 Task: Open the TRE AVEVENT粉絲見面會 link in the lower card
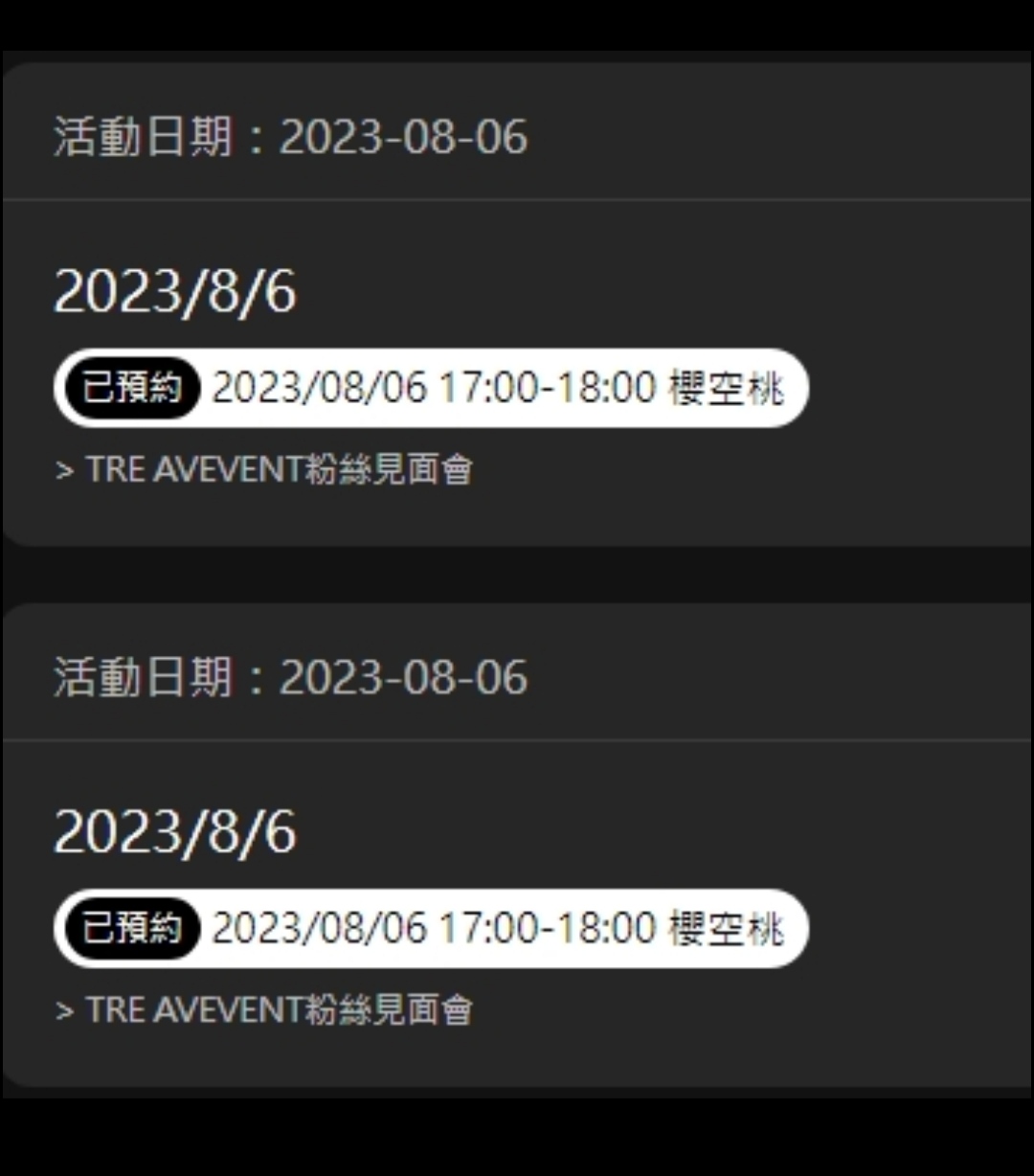pyautogui.click(x=264, y=1009)
